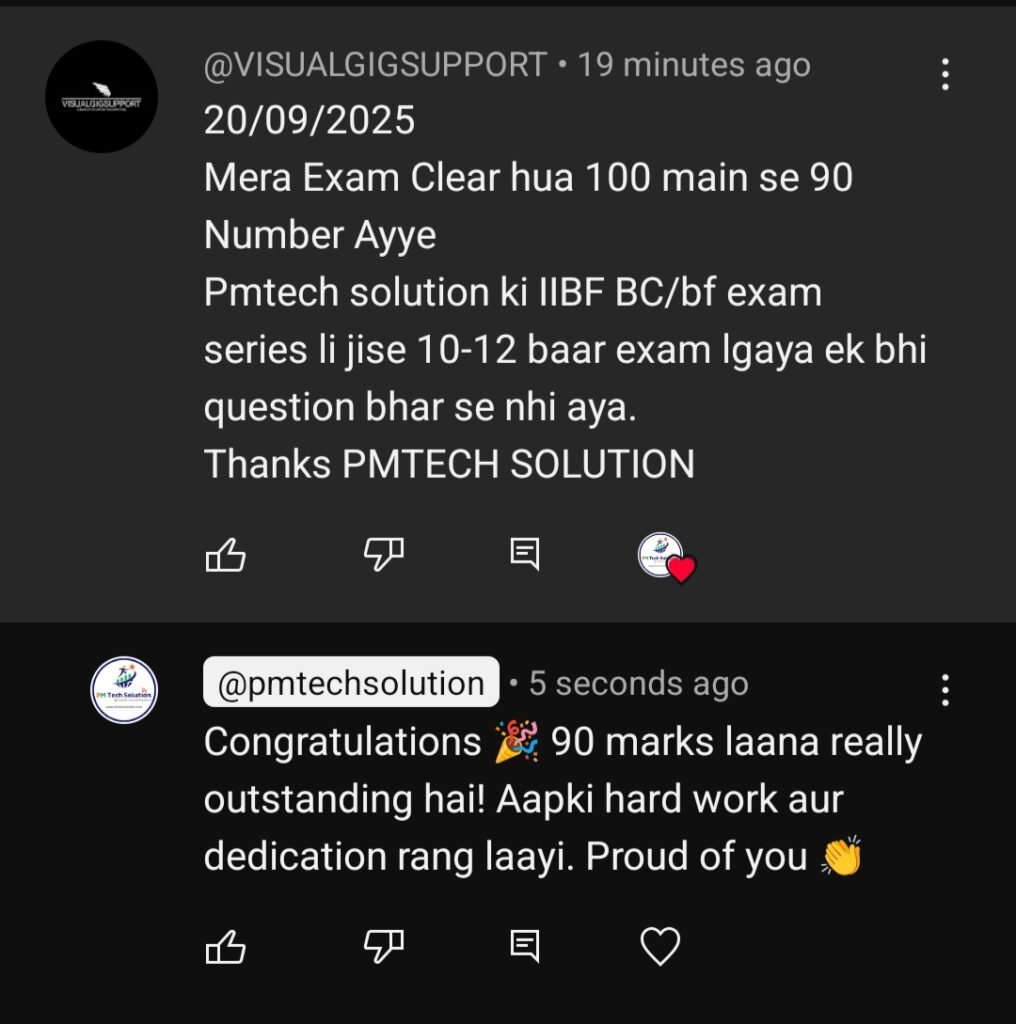This screenshot has width=1016, height=1024.
Task: Dislike the @pmtechsolution reply
Action: coord(383,945)
